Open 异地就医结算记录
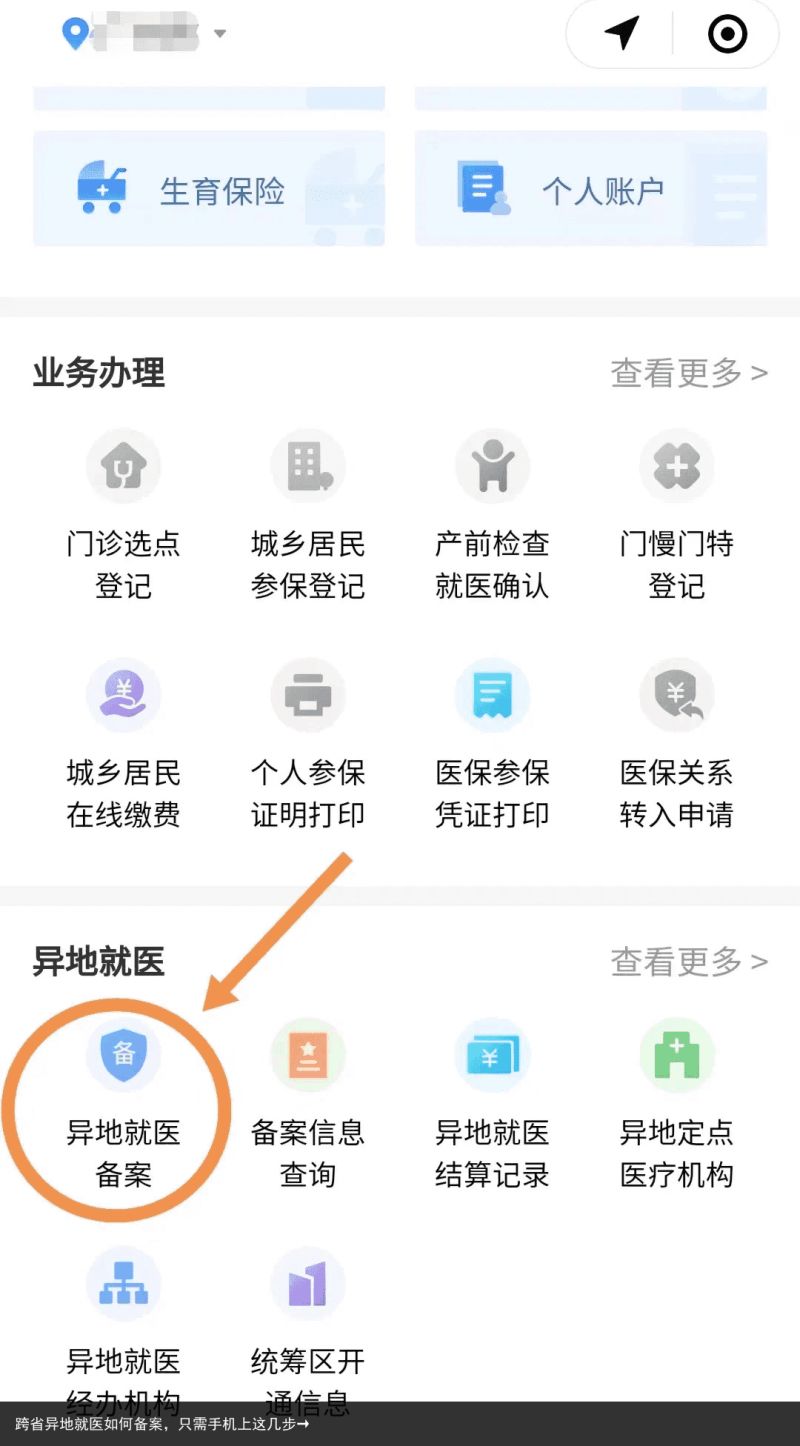 [492, 1105]
